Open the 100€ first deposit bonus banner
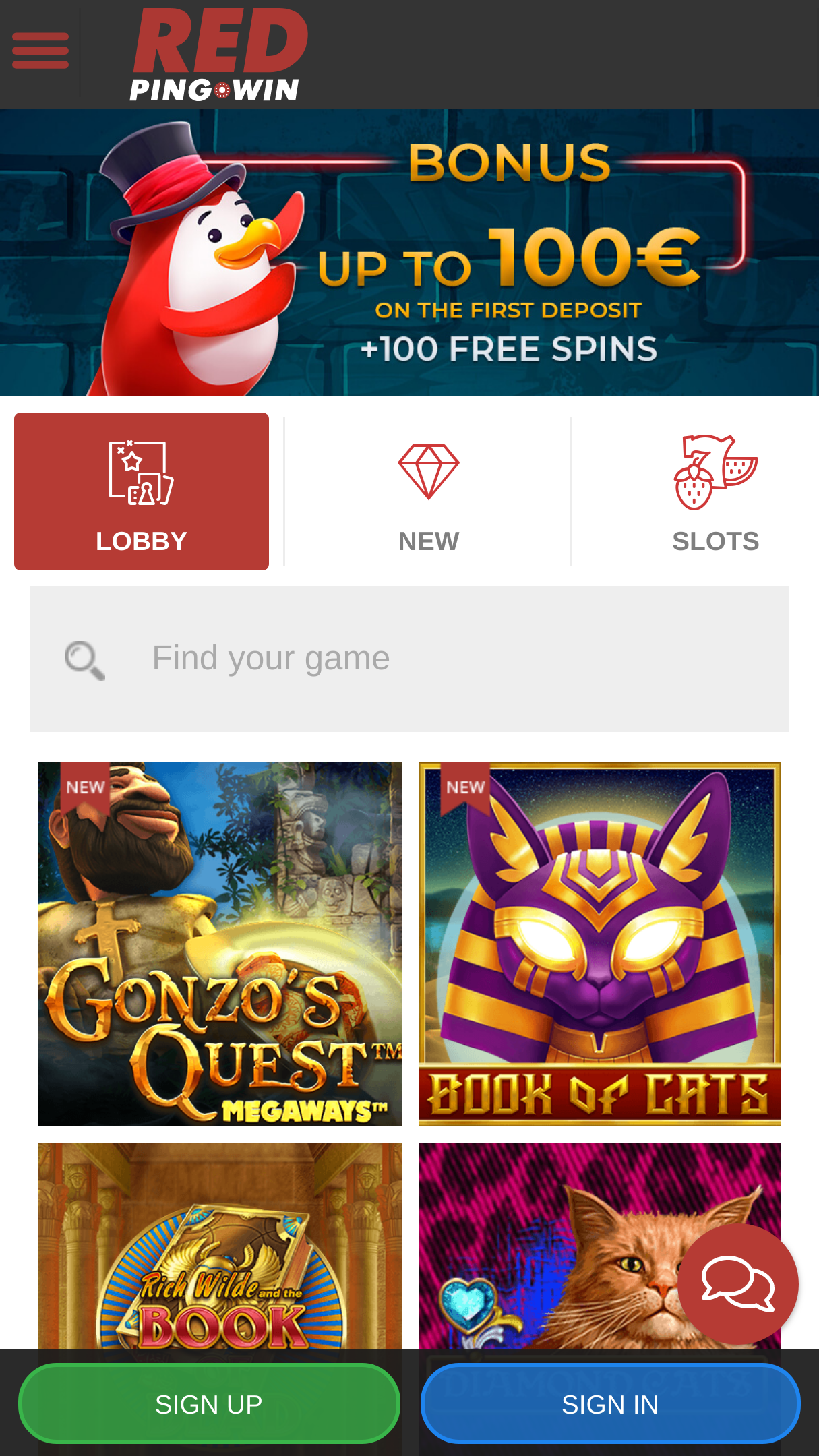This screenshot has width=819, height=1456. click(409, 253)
